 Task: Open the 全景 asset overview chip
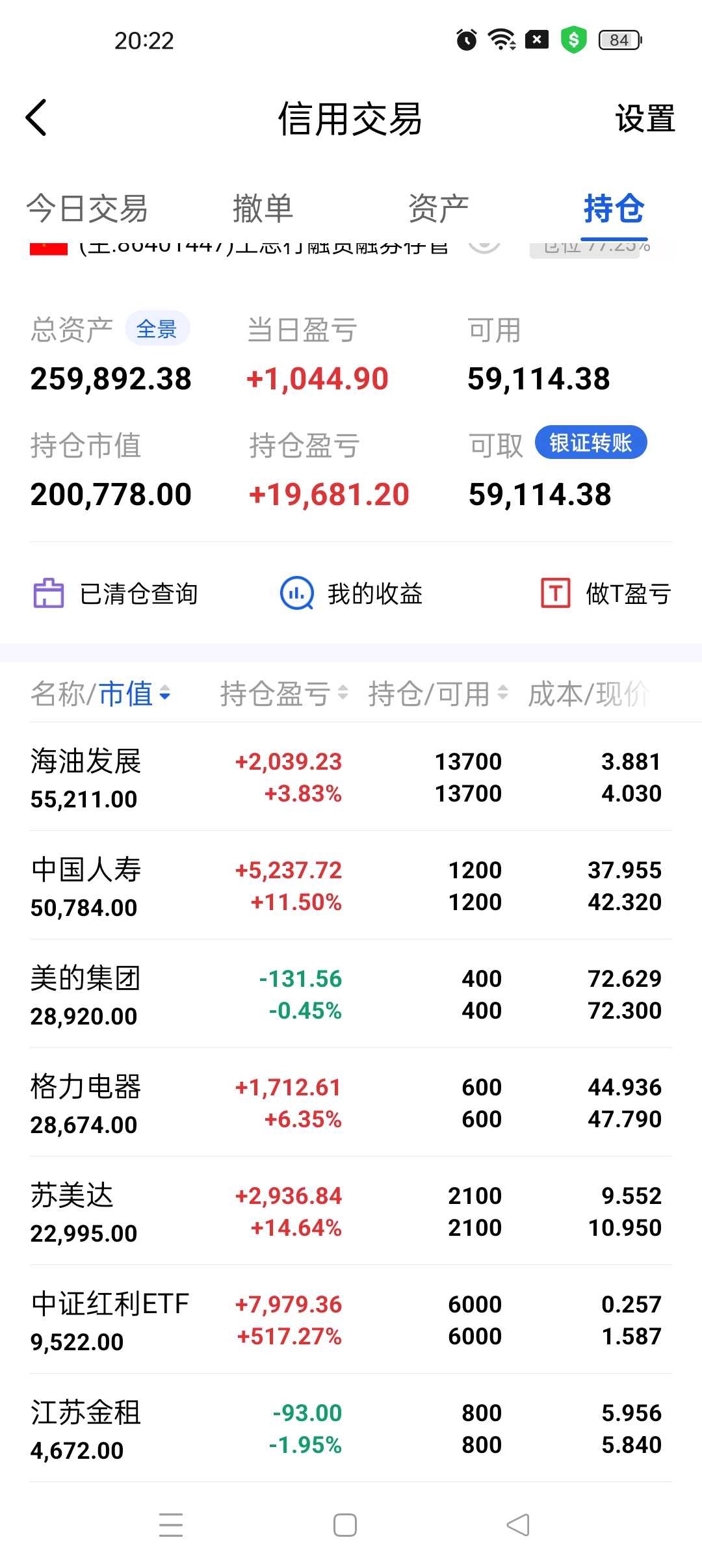(157, 329)
